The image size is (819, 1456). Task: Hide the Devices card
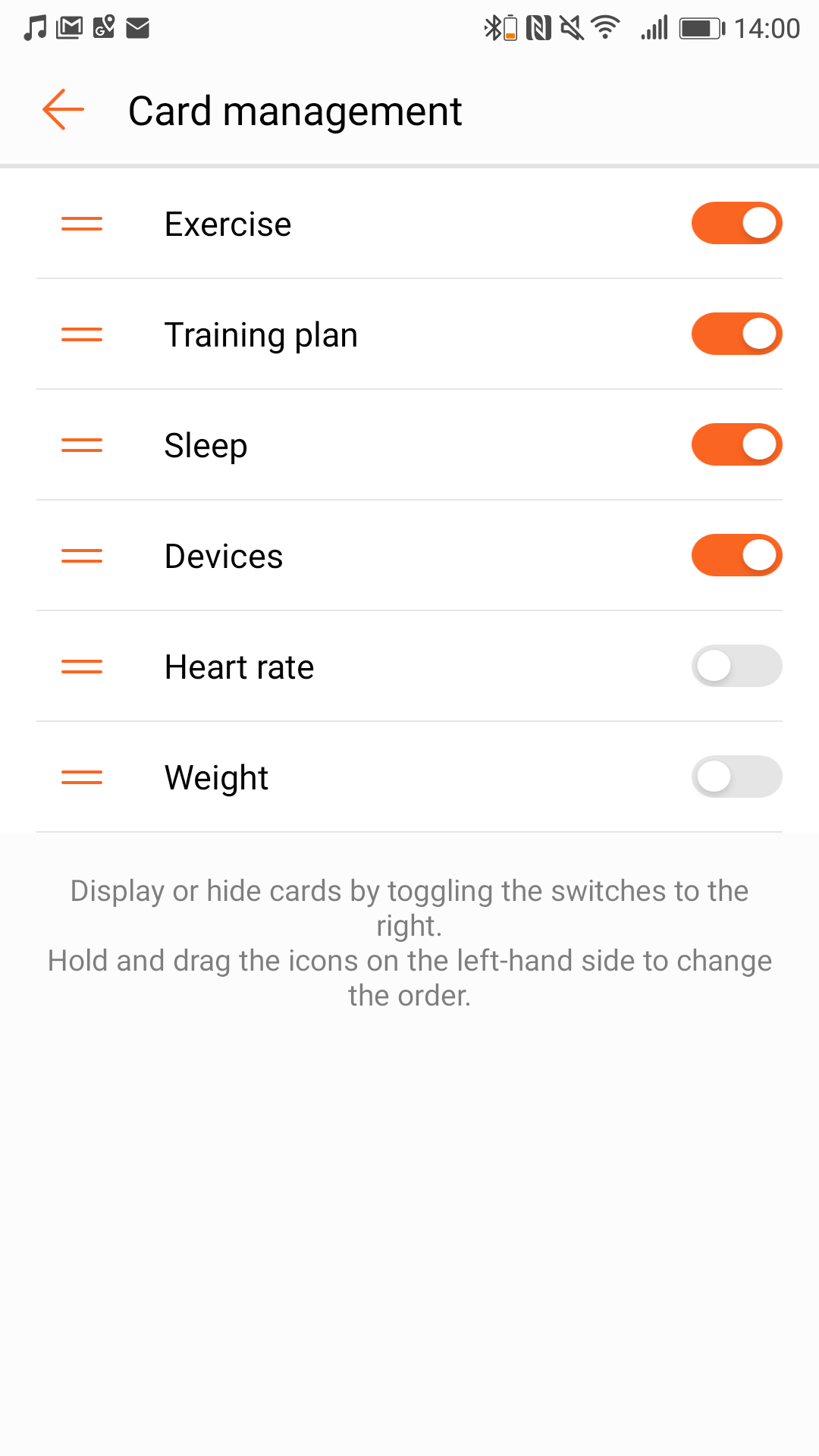736,555
